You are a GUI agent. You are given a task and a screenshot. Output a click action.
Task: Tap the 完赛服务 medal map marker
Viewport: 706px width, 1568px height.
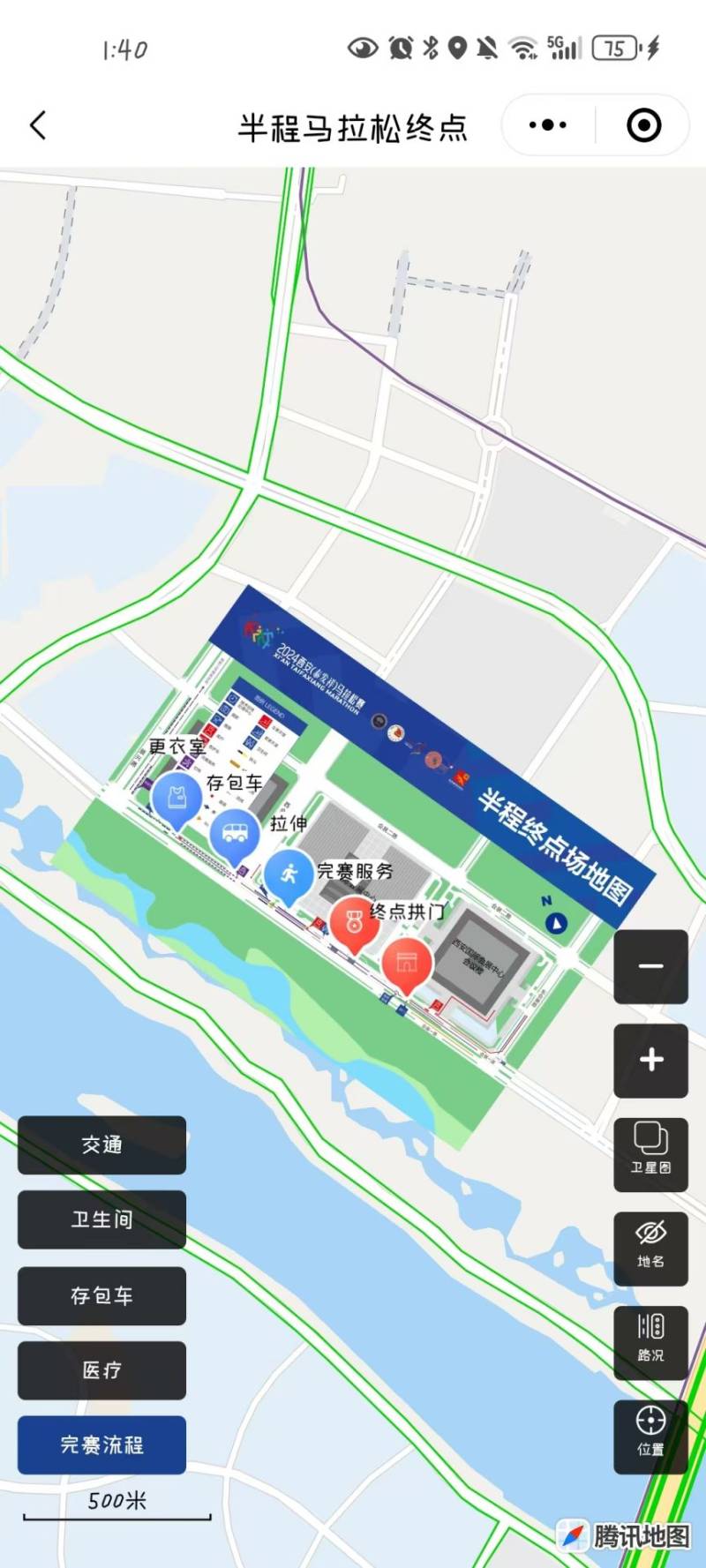point(353,922)
